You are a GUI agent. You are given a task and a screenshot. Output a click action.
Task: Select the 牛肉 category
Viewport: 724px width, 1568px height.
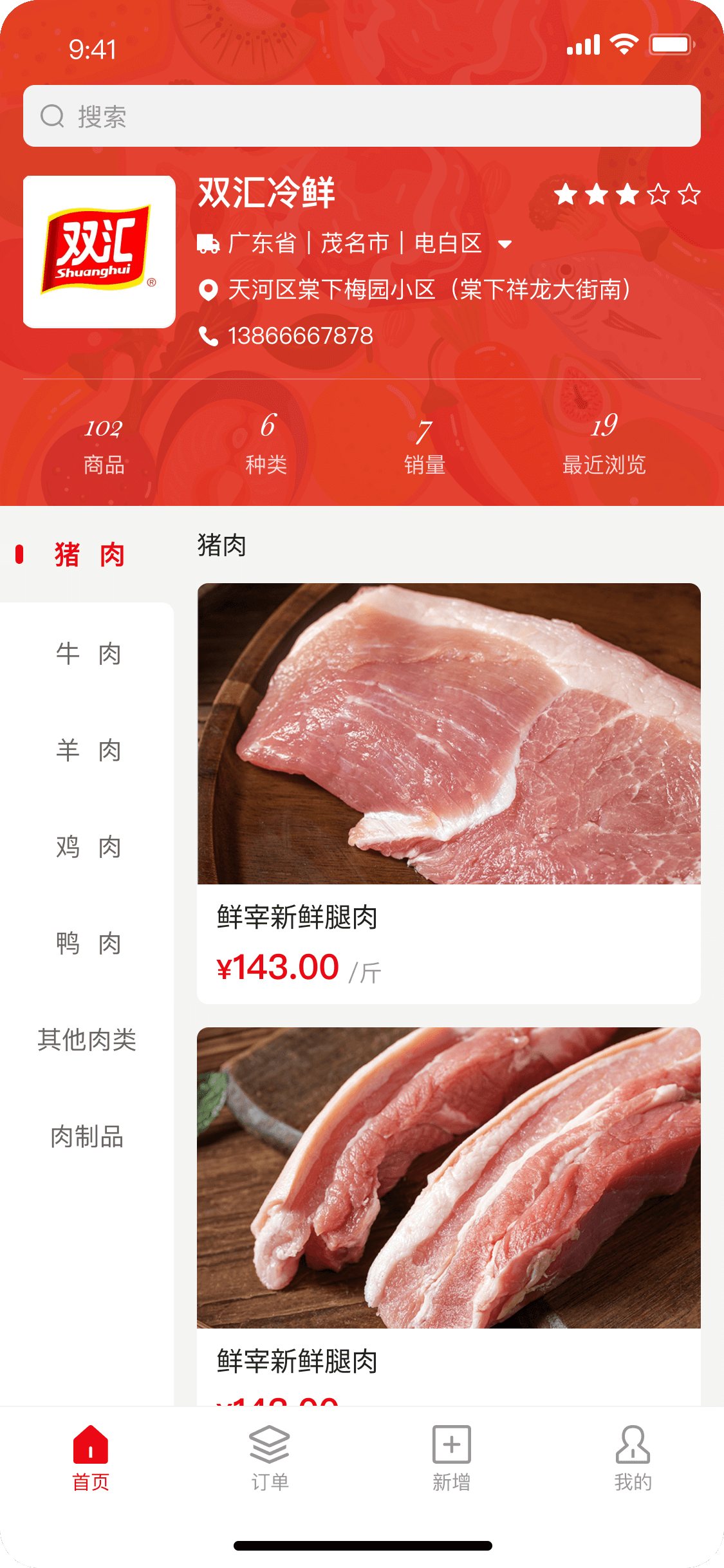tap(88, 654)
